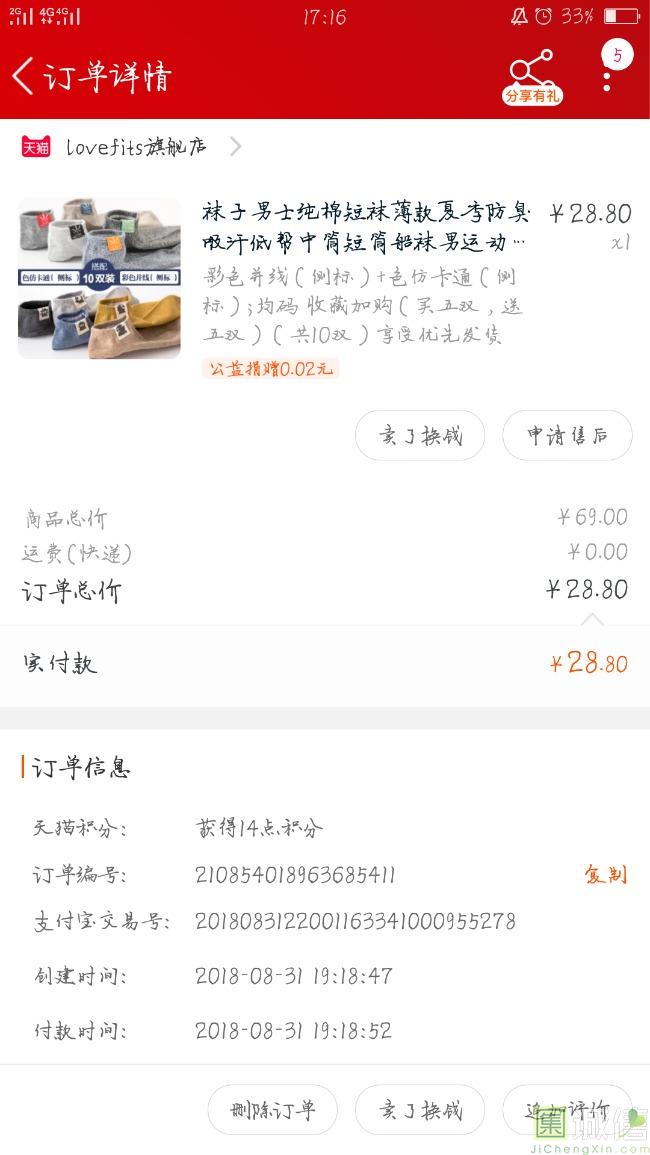Delete this order with 删除订单
The image size is (650, 1155).
[x=272, y=1110]
